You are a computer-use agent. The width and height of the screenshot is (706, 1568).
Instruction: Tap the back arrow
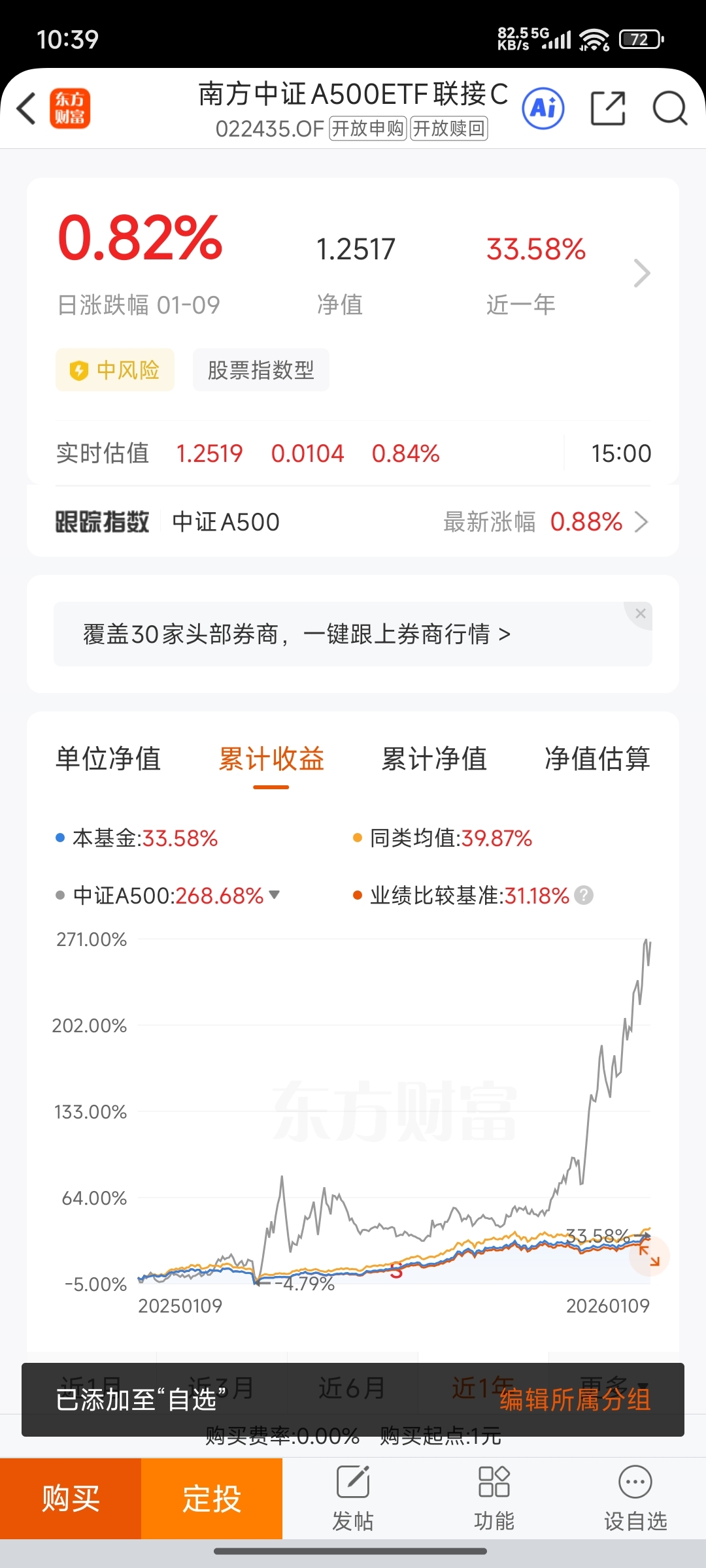point(25,108)
